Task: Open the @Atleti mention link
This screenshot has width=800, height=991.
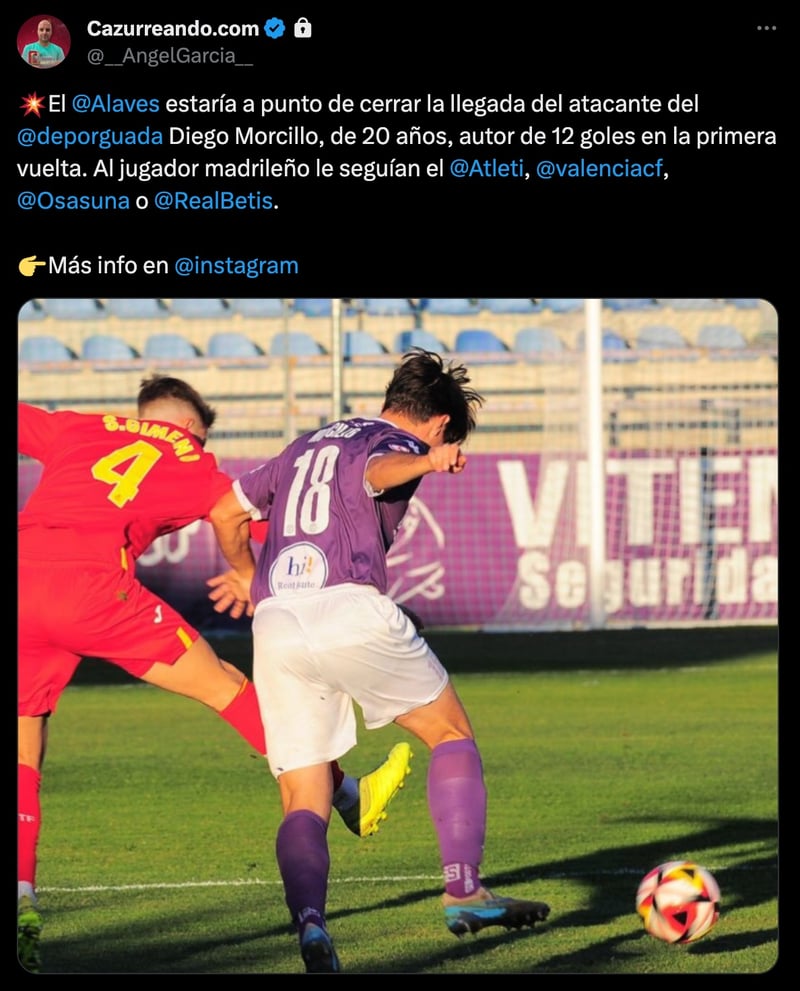Action: click(486, 169)
